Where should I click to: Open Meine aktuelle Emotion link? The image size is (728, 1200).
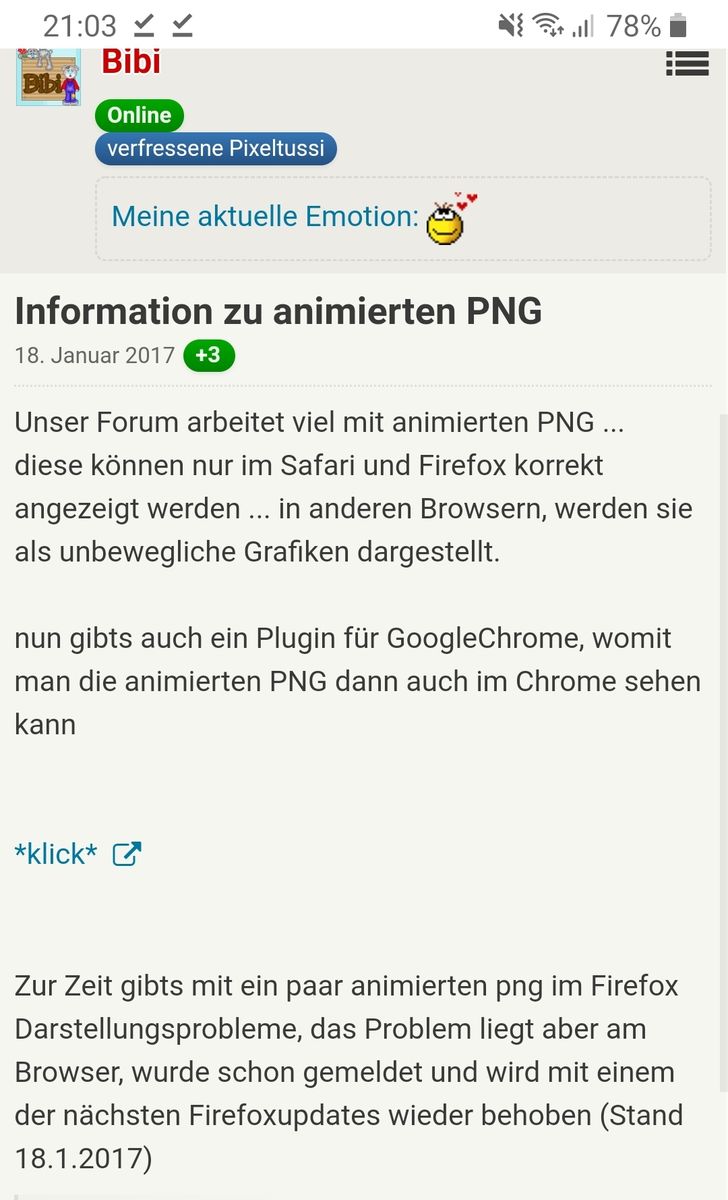point(264,216)
